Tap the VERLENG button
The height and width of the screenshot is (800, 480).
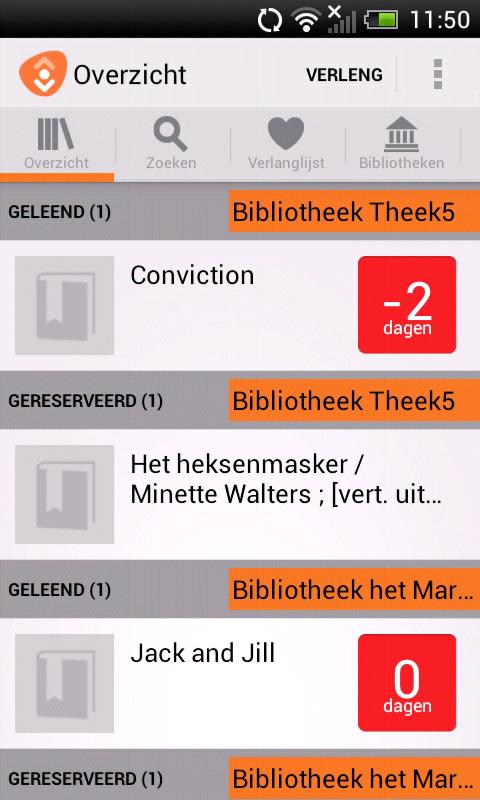click(x=344, y=75)
